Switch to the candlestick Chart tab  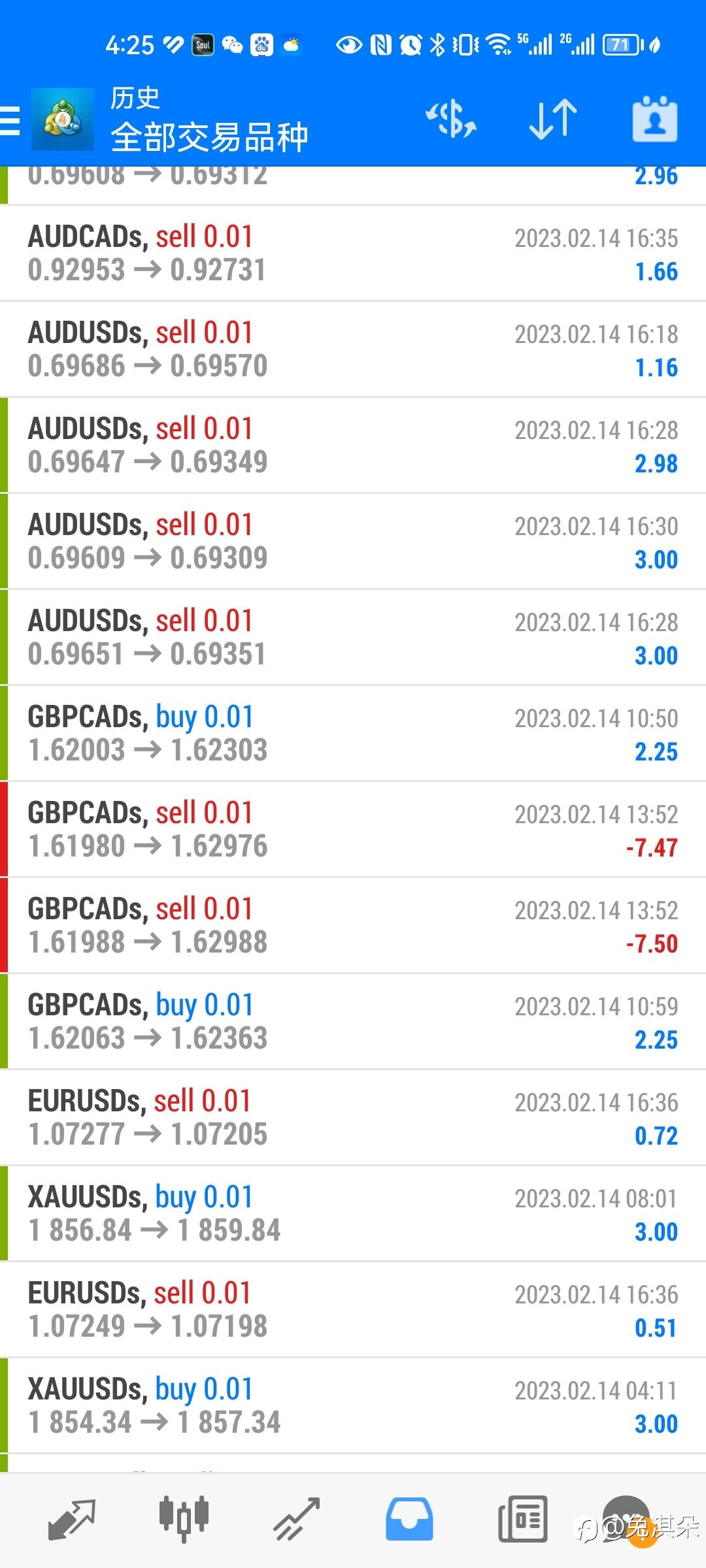pos(184,1520)
